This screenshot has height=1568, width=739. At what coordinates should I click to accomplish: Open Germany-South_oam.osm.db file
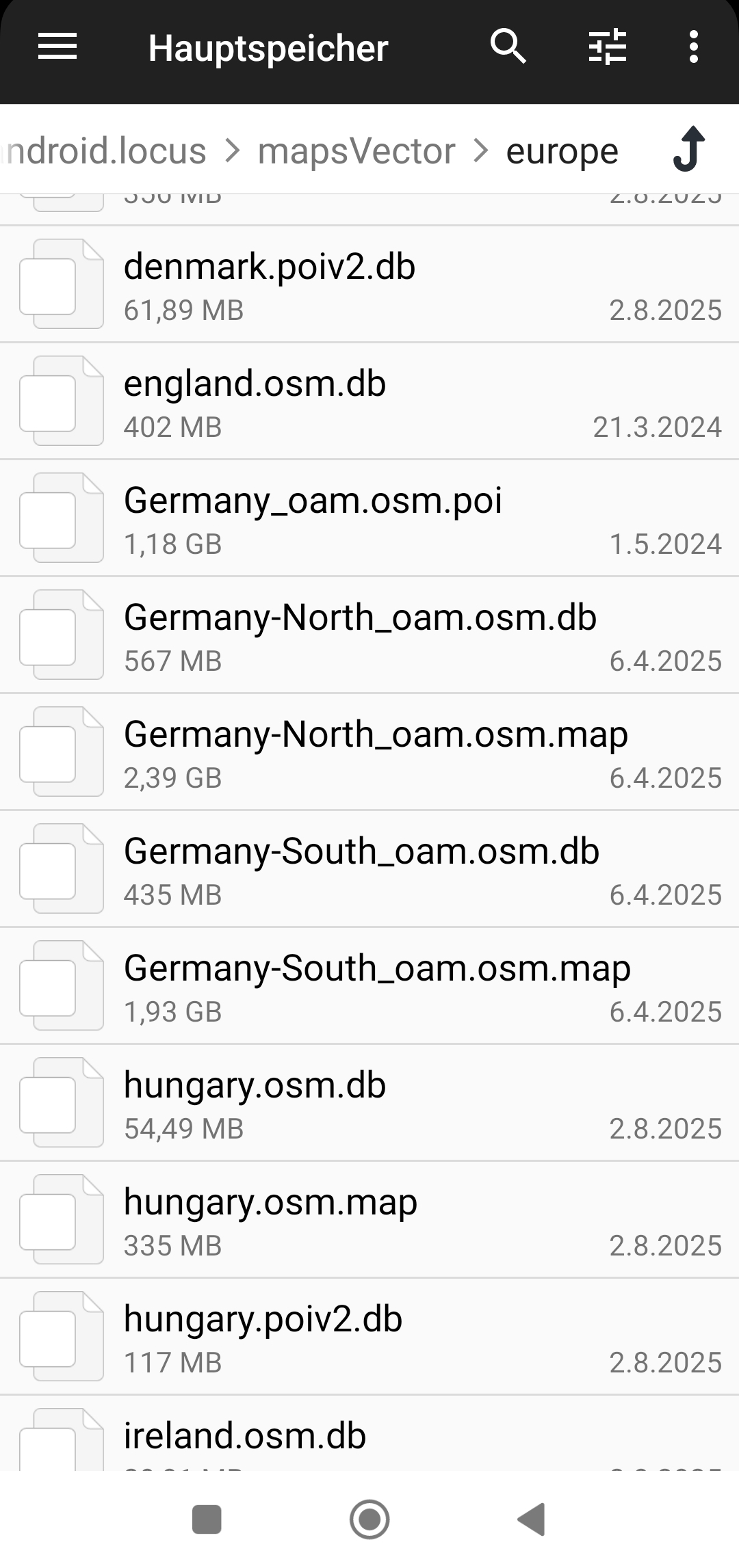pos(369,869)
